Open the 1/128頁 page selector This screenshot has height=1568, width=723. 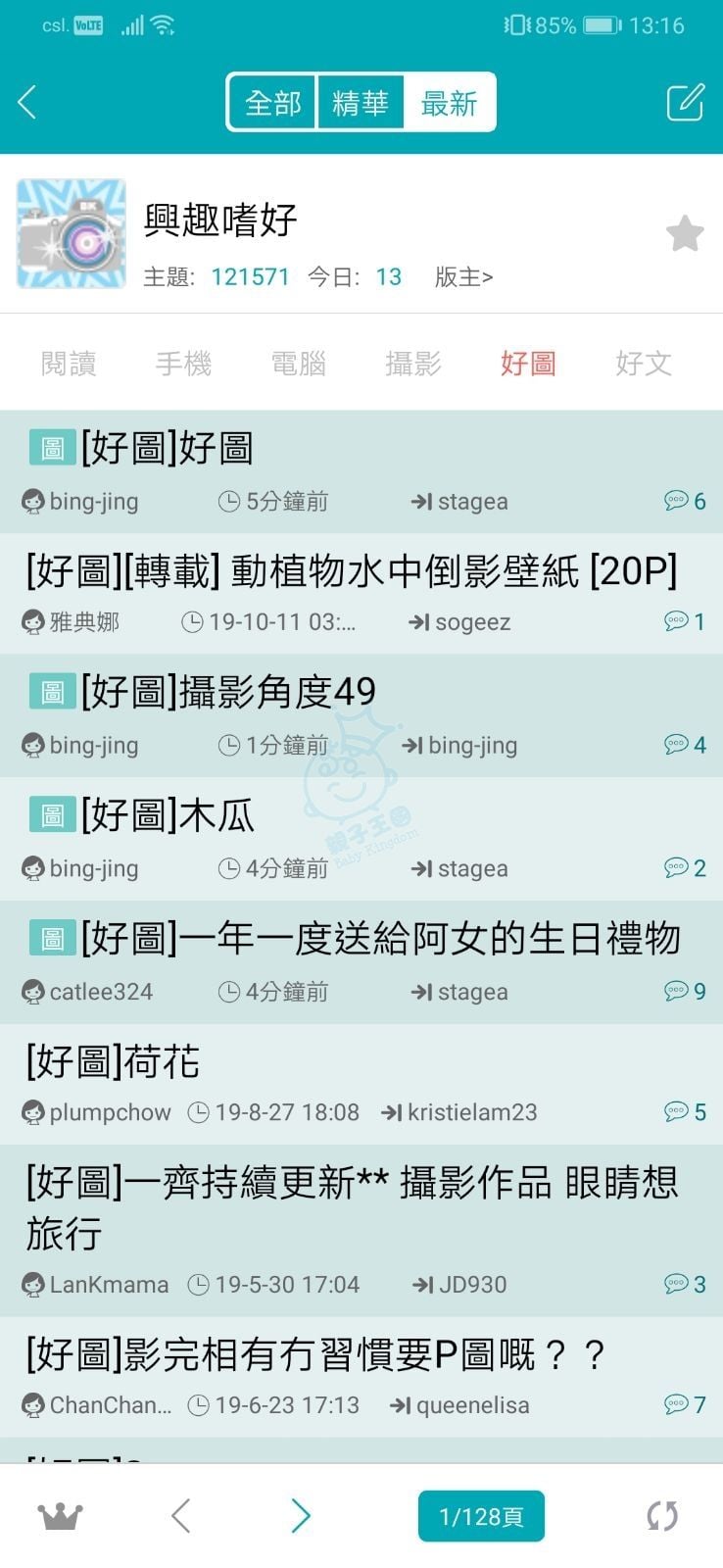click(x=481, y=1515)
